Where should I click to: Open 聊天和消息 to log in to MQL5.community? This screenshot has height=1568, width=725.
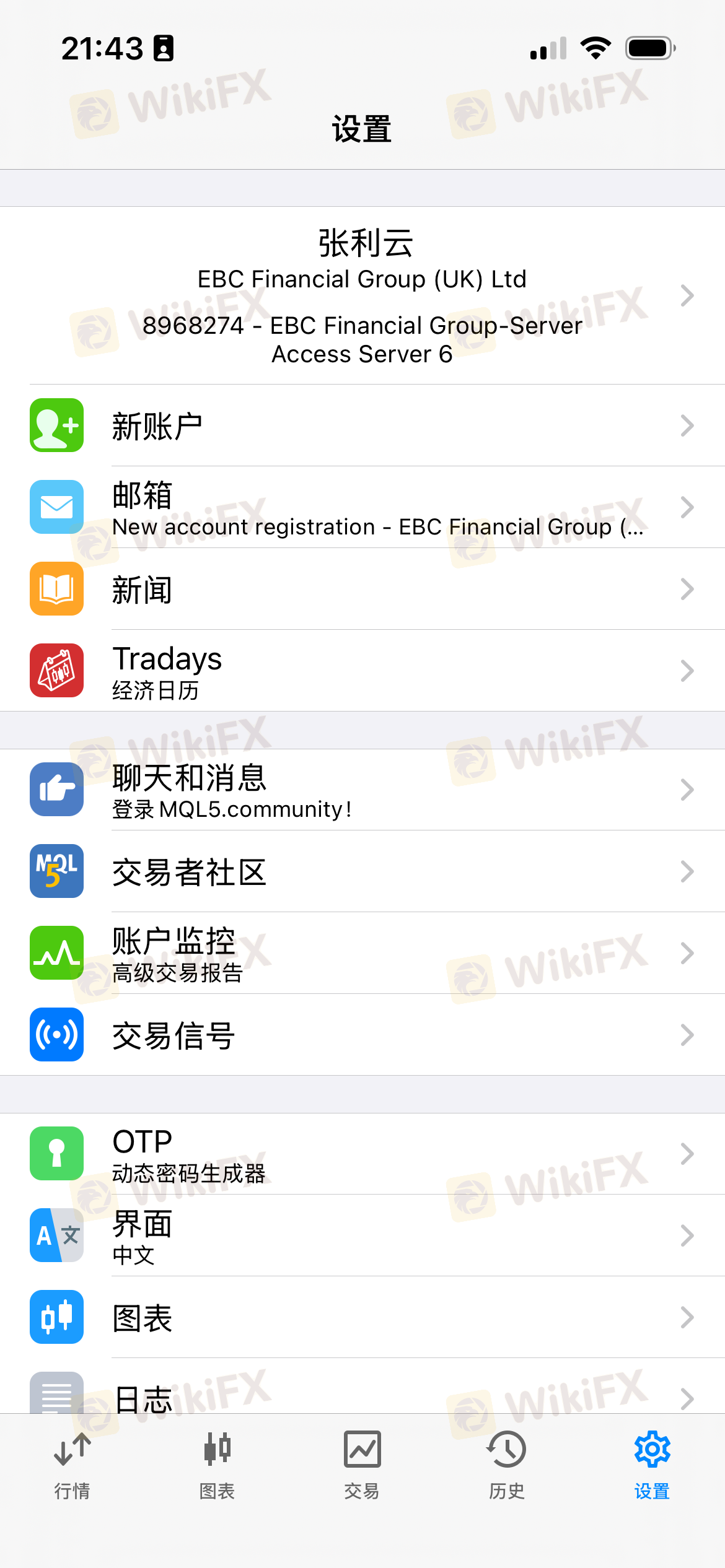tap(362, 790)
